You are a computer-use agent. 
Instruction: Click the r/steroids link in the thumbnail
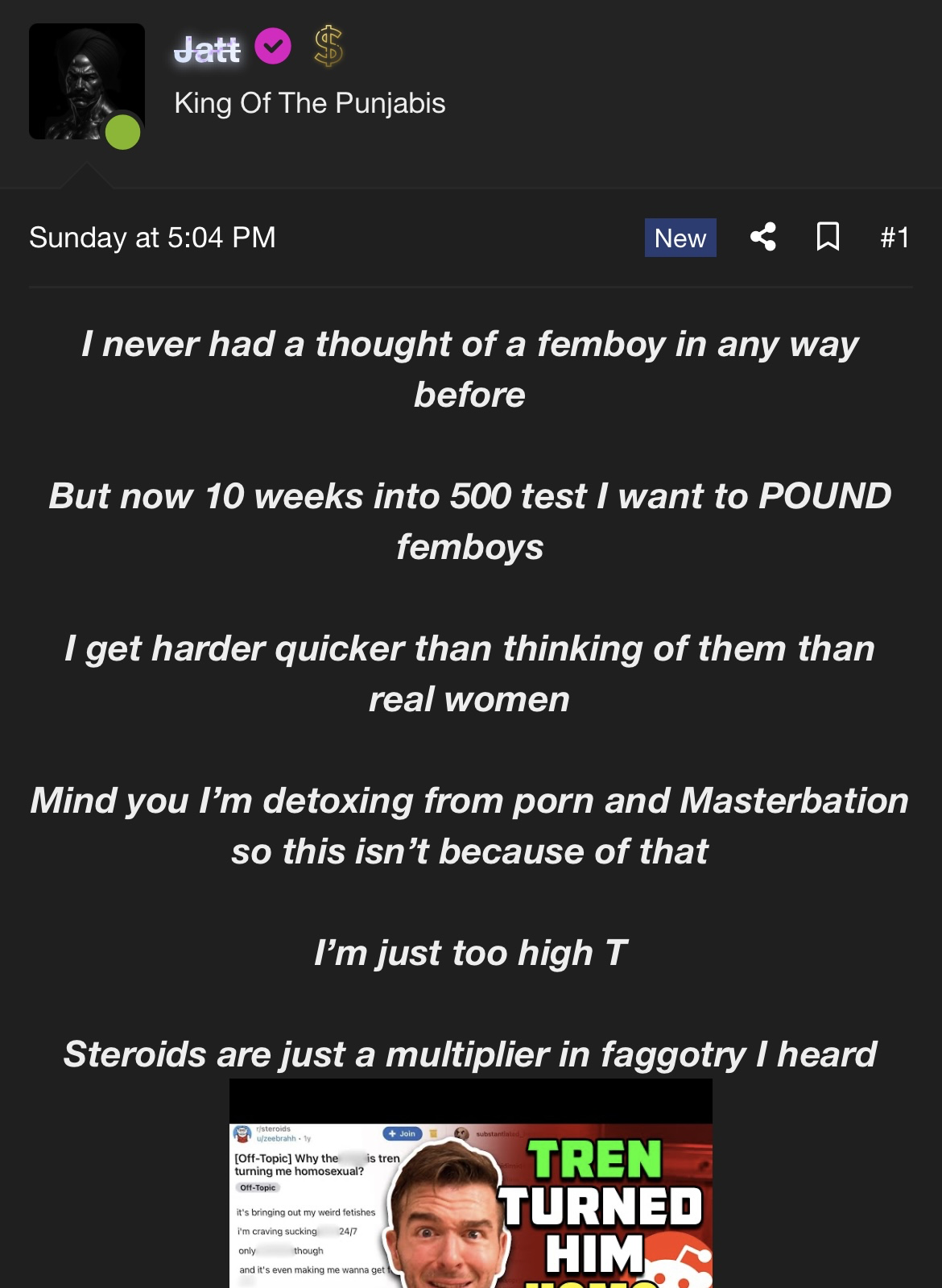[x=273, y=1129]
